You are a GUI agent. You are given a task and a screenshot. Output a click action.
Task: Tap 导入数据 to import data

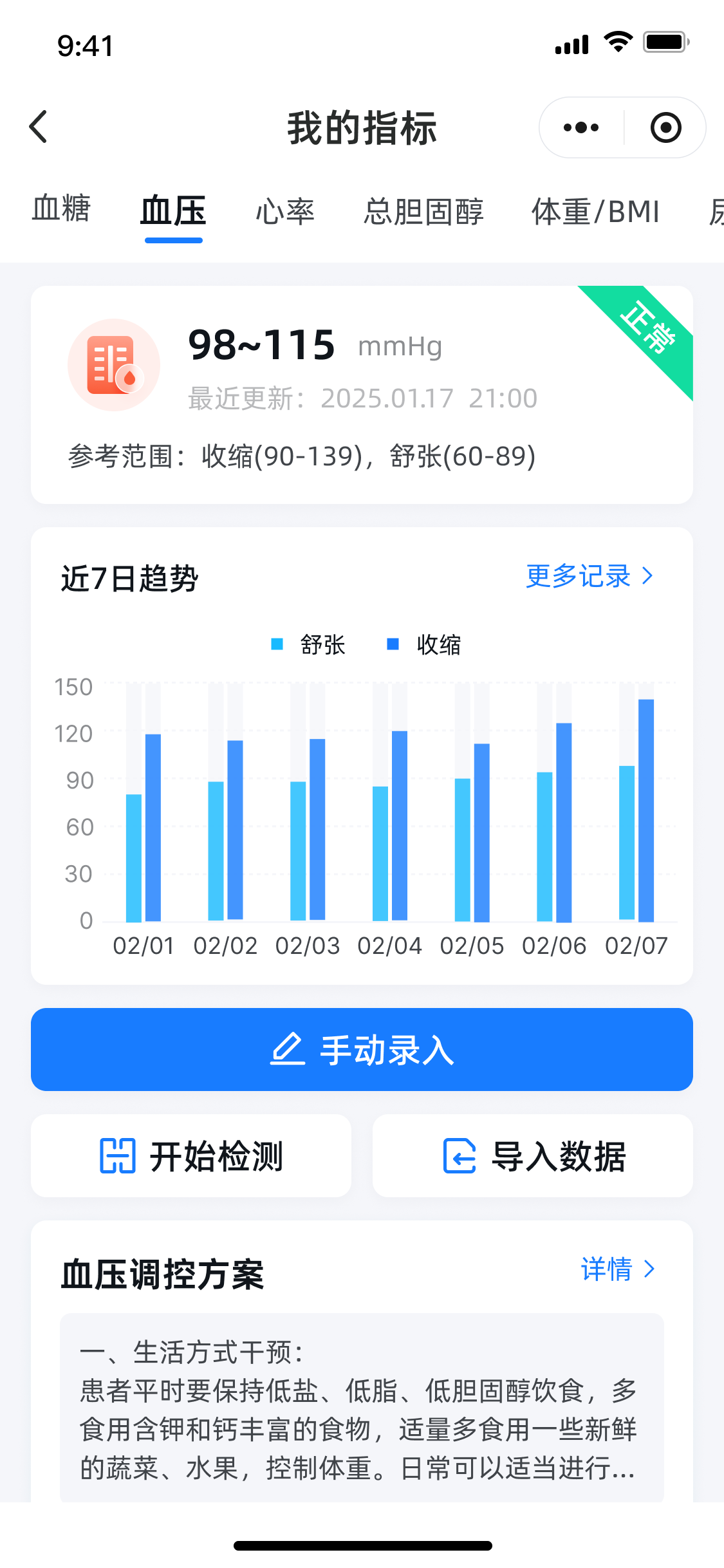coord(533,1156)
